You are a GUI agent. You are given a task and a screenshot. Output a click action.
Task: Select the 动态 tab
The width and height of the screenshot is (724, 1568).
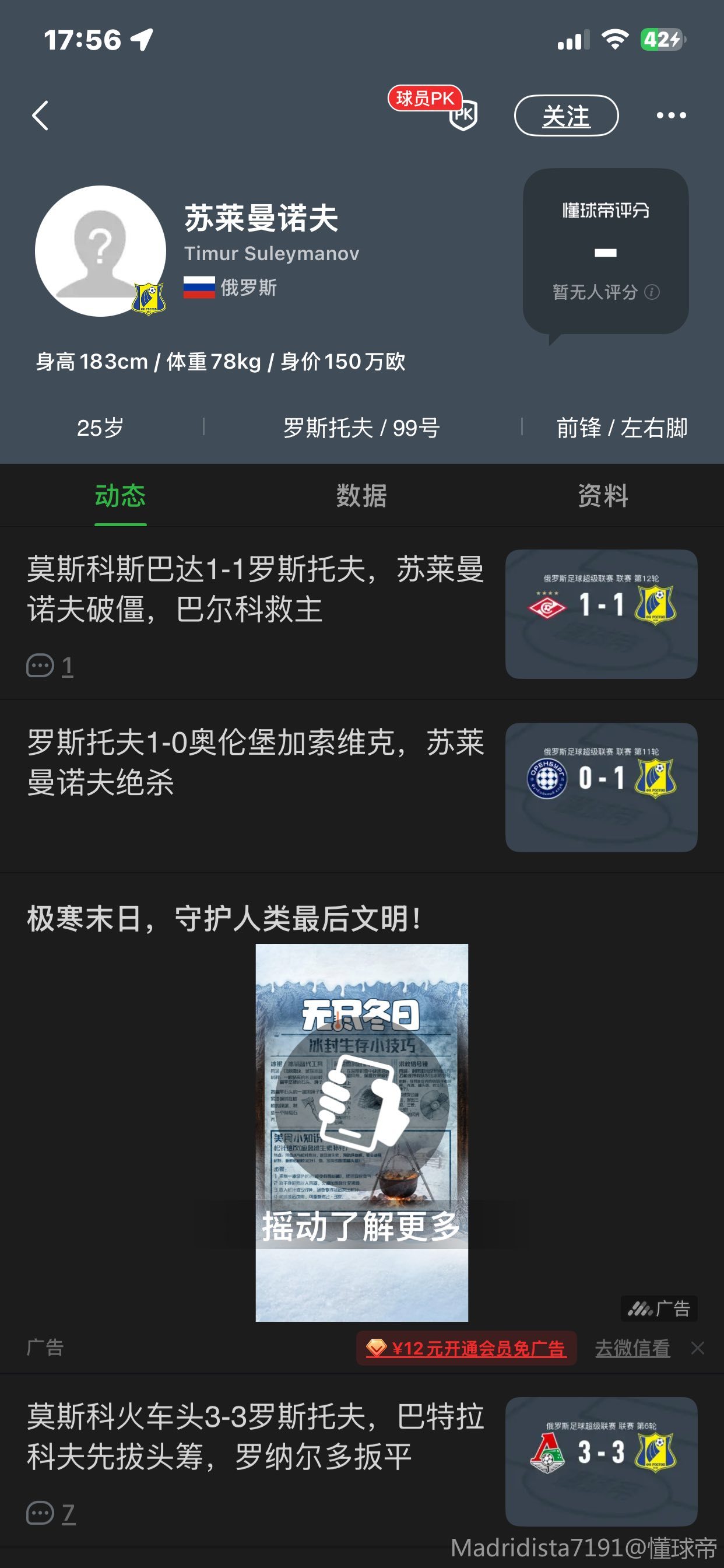pyautogui.click(x=121, y=495)
